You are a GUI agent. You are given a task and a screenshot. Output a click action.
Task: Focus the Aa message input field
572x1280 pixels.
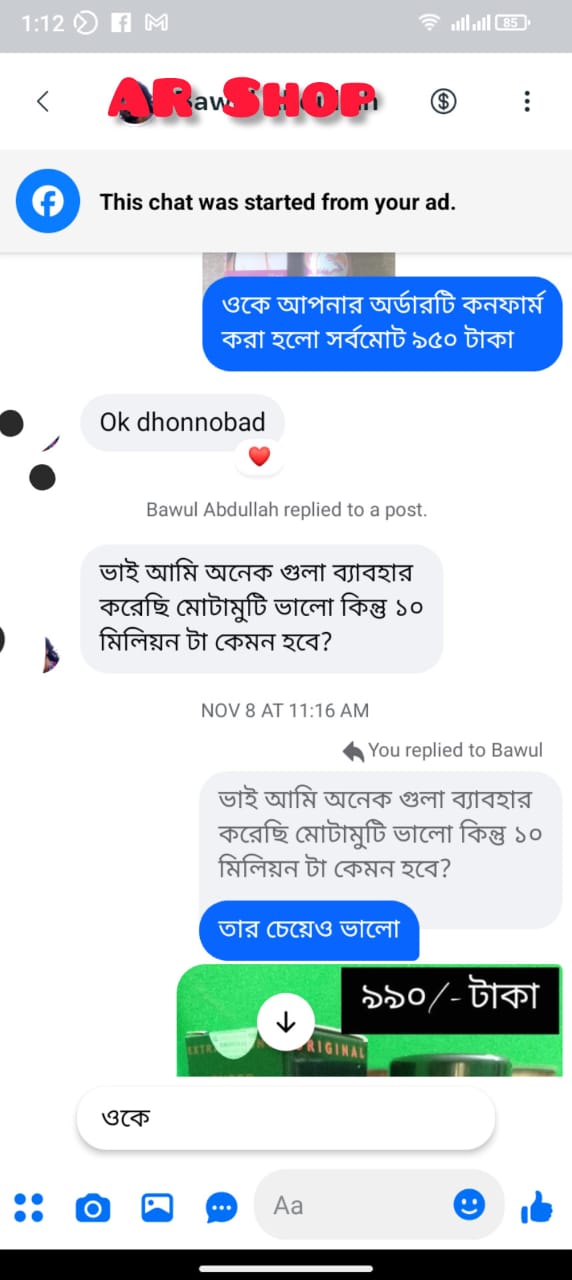(x=360, y=1205)
